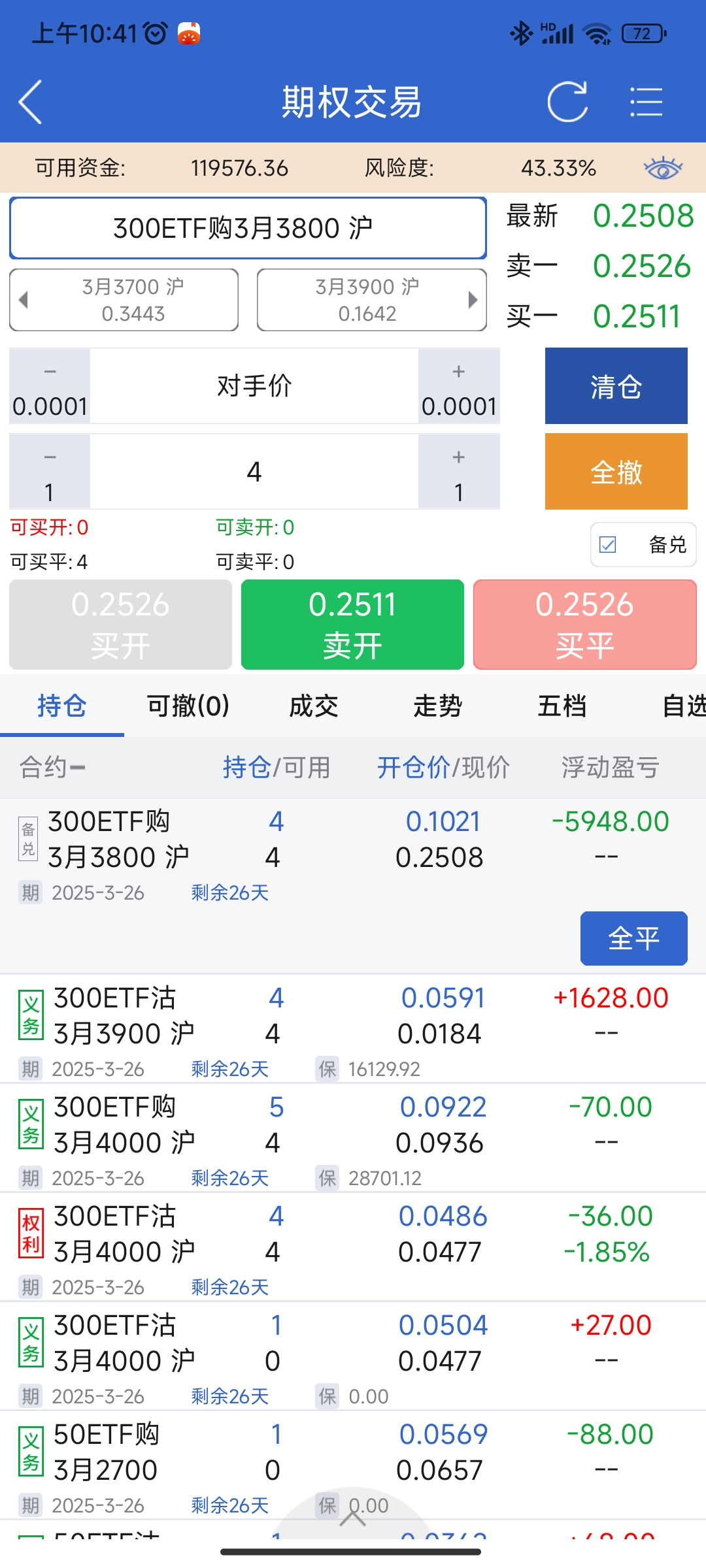This screenshot has width=706, height=1568.
Task: Open contract selector 300ETF购3月3800
Action: [x=248, y=228]
